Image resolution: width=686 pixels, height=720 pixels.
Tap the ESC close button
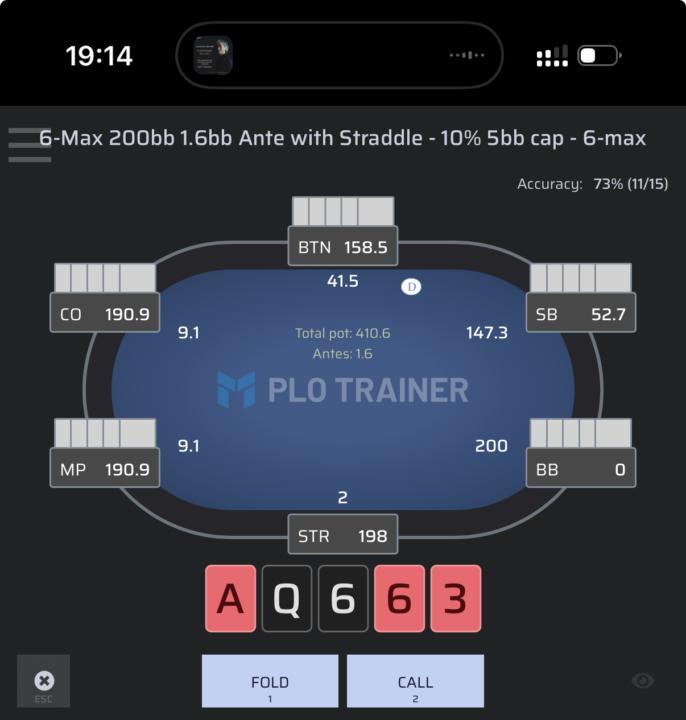[x=44, y=682]
